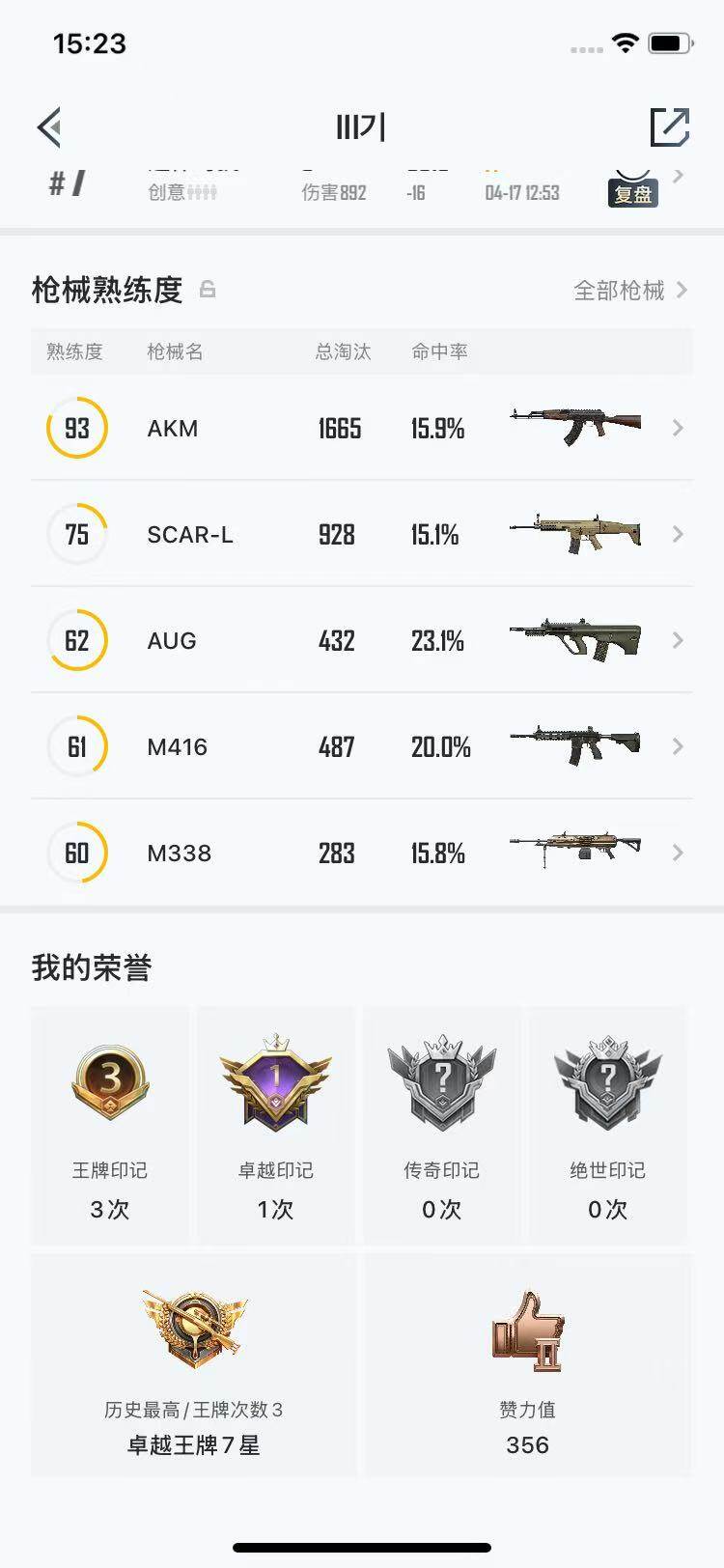This screenshot has height=1568, width=724.
Task: Open the share panel via top-right icon
Action: 673,126
